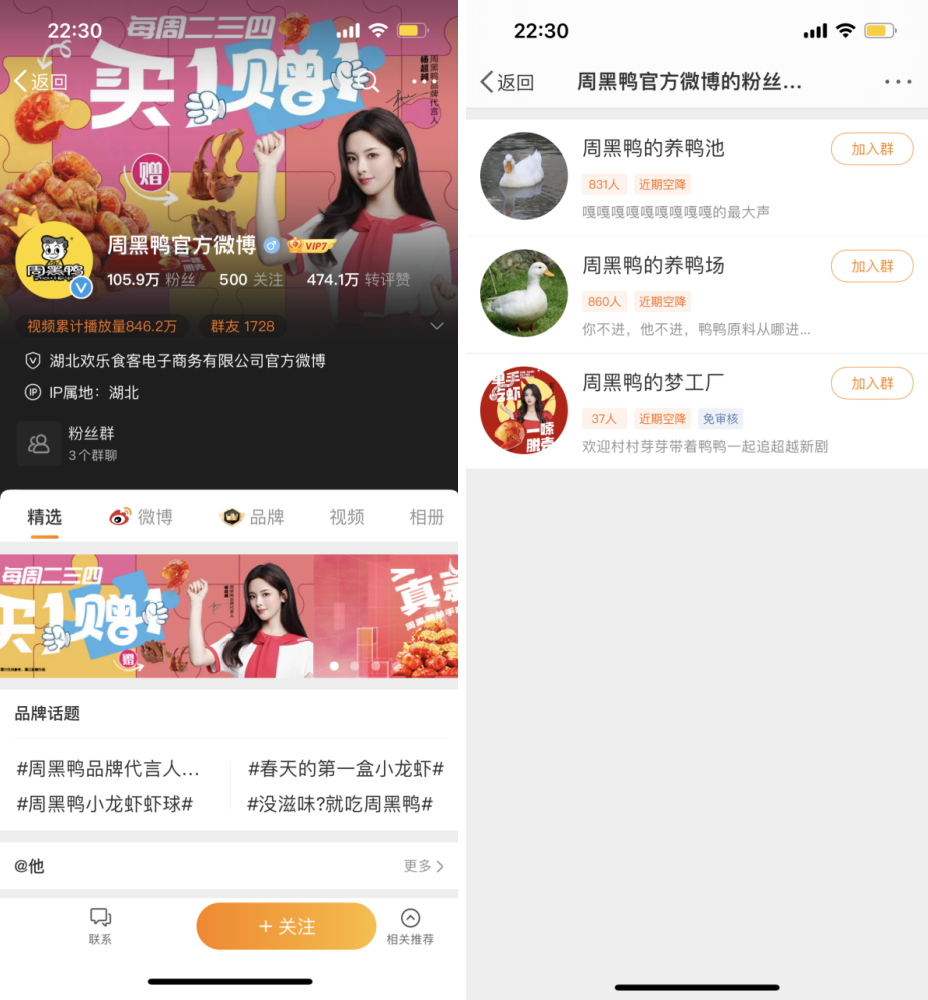Switch to the 微博 tab
928x1000 pixels.
[x=141, y=517]
